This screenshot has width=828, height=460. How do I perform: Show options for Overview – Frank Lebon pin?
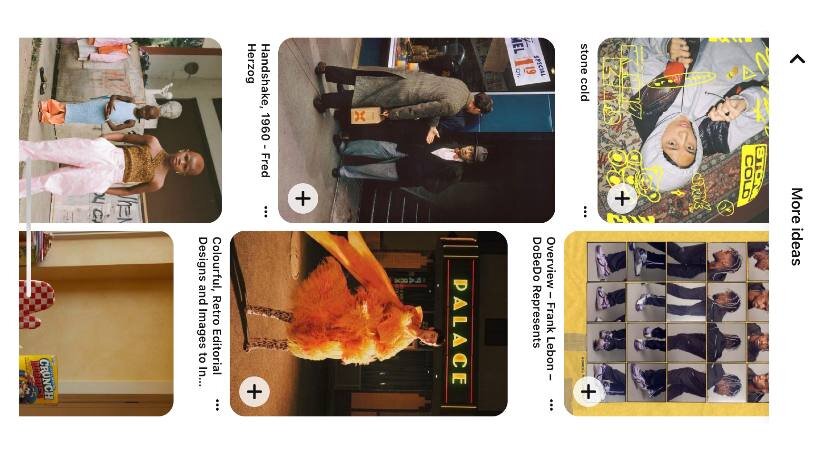tap(550, 405)
